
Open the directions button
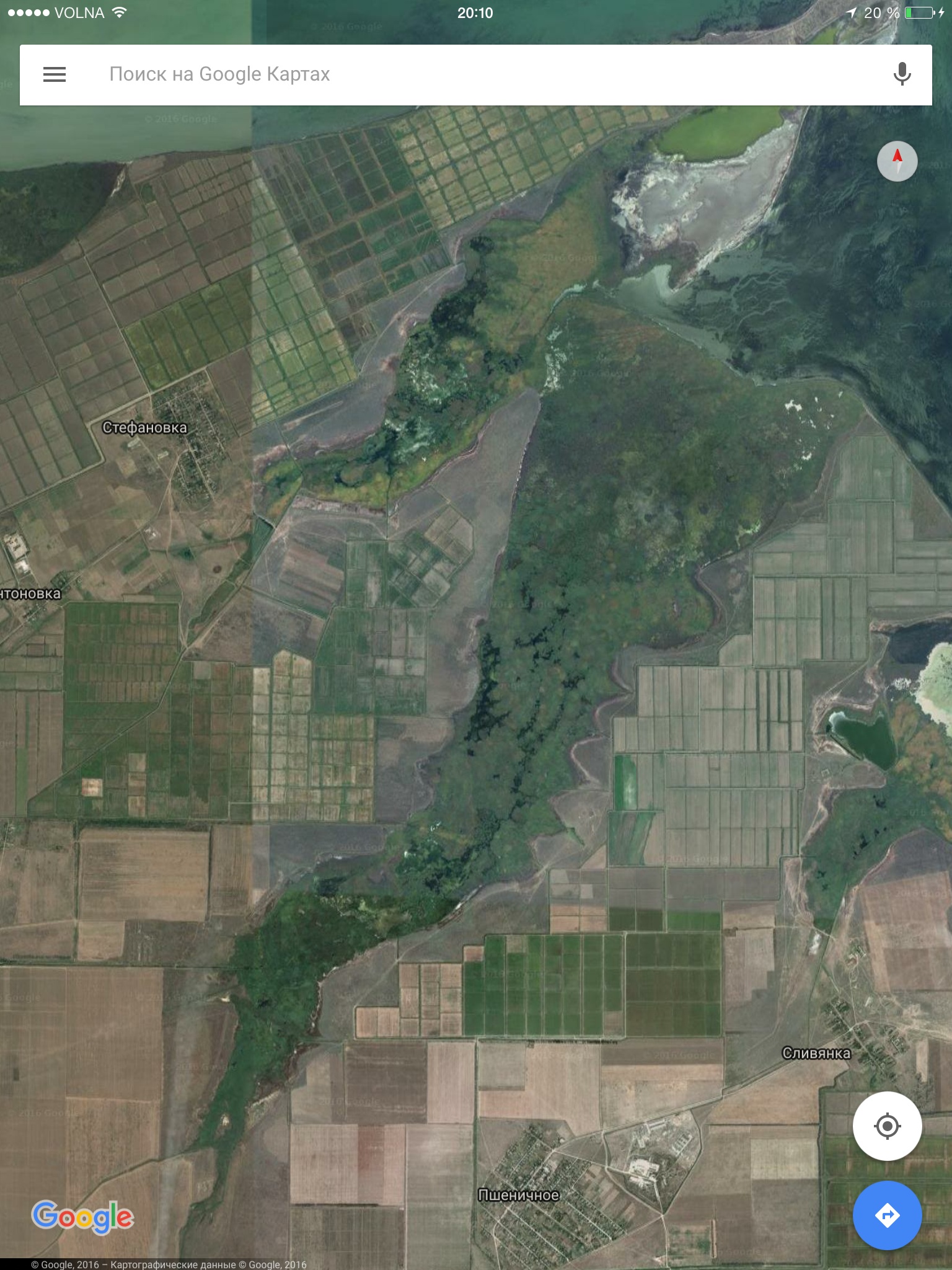tap(887, 1215)
